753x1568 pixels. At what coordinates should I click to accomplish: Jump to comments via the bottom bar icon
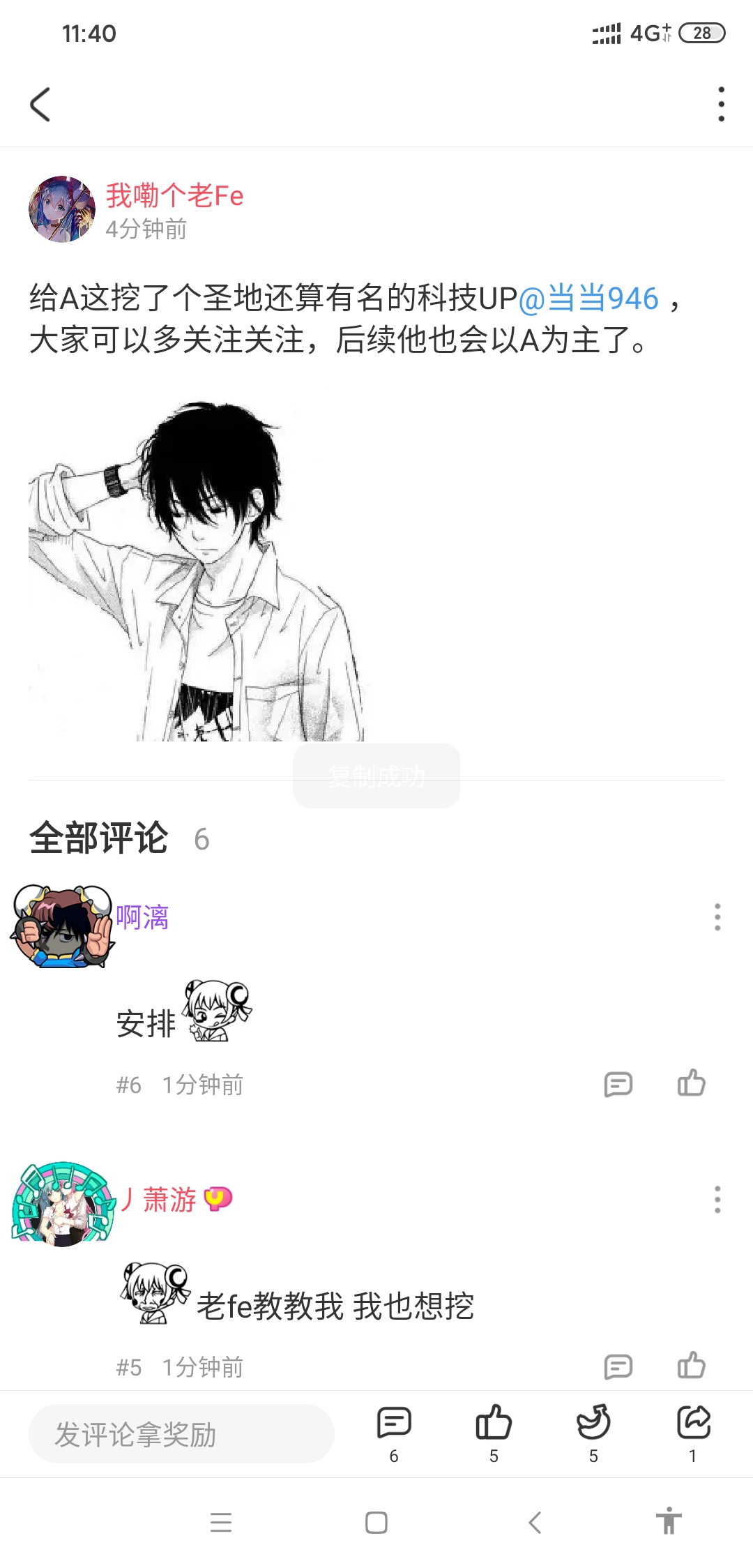click(x=394, y=1431)
